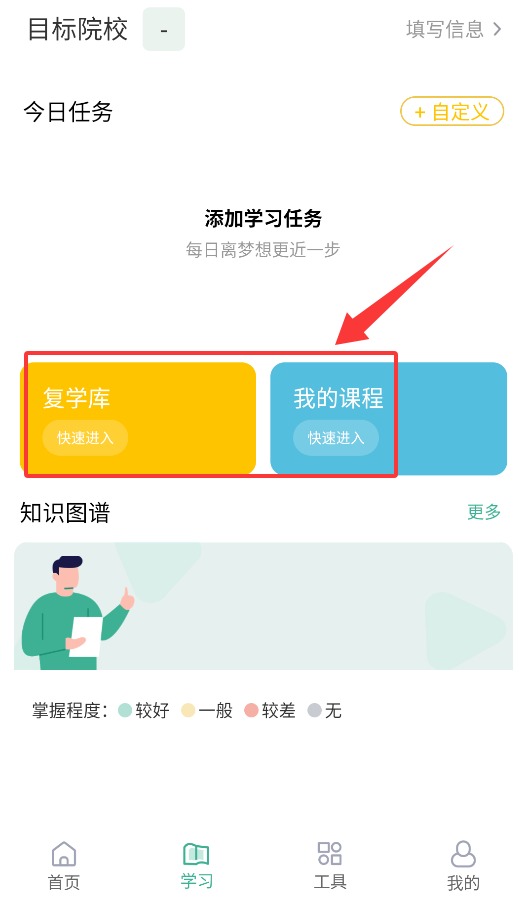
Task: Open the 我的 profile tab
Action: (463, 866)
